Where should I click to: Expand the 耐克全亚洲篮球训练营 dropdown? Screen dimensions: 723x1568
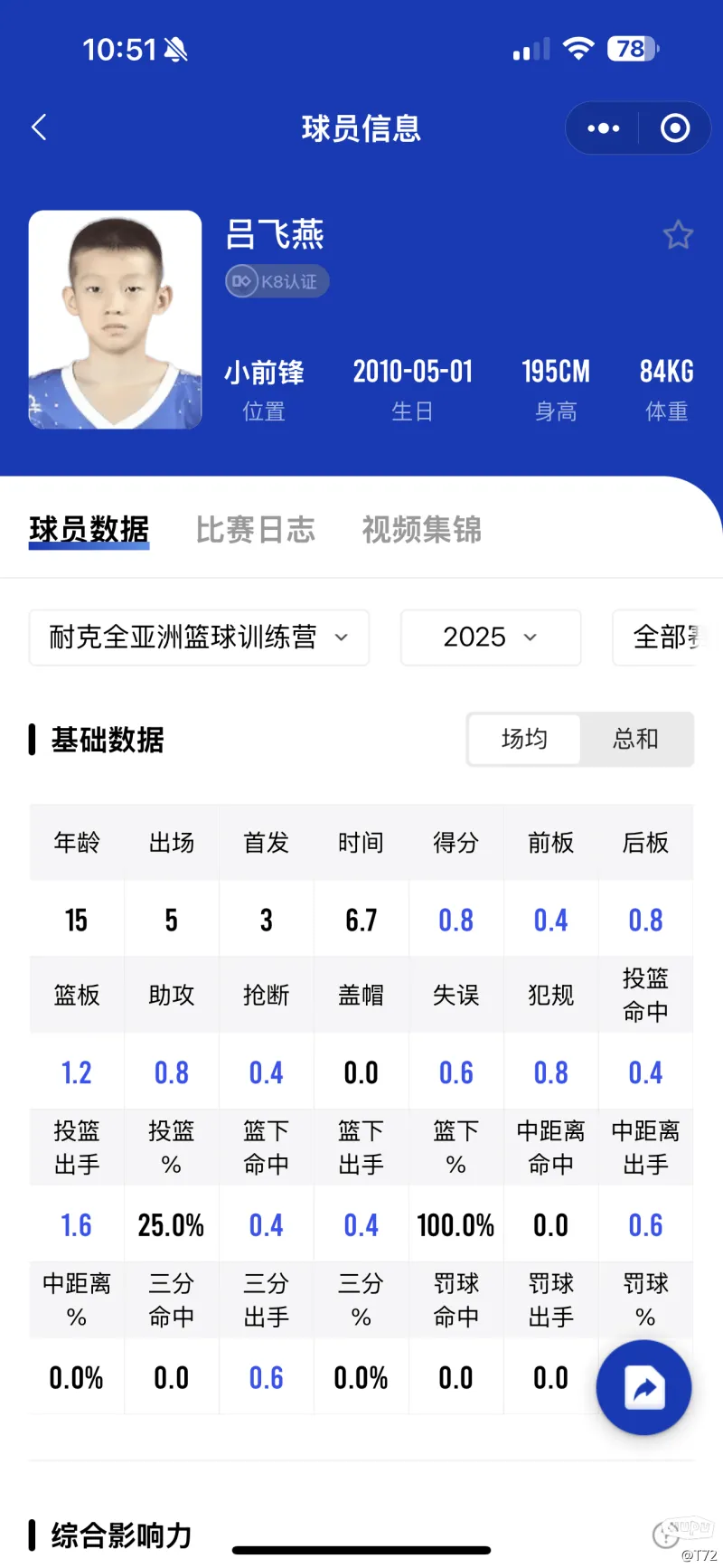click(x=200, y=638)
